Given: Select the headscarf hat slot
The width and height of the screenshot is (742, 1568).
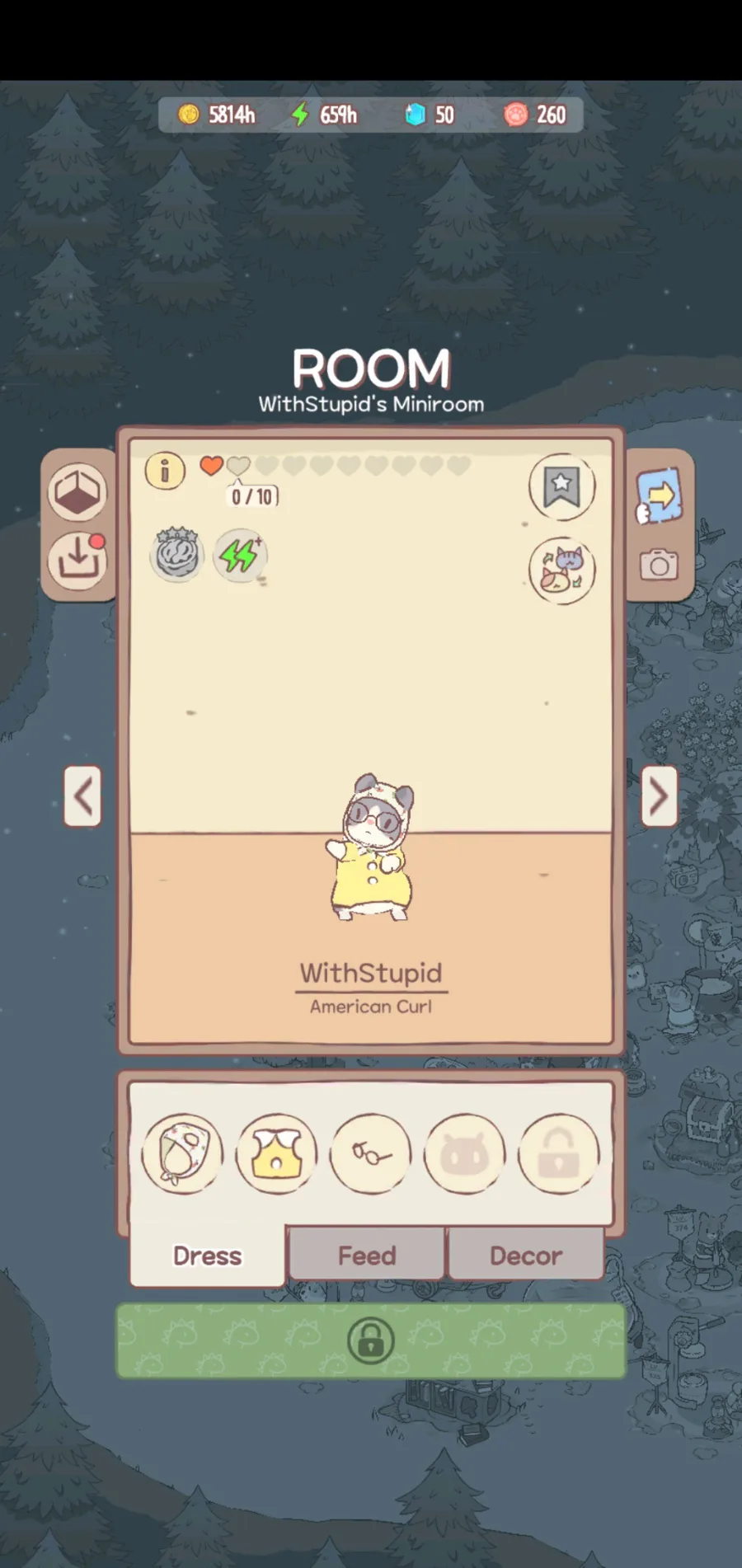Looking at the screenshot, I should [x=182, y=1153].
